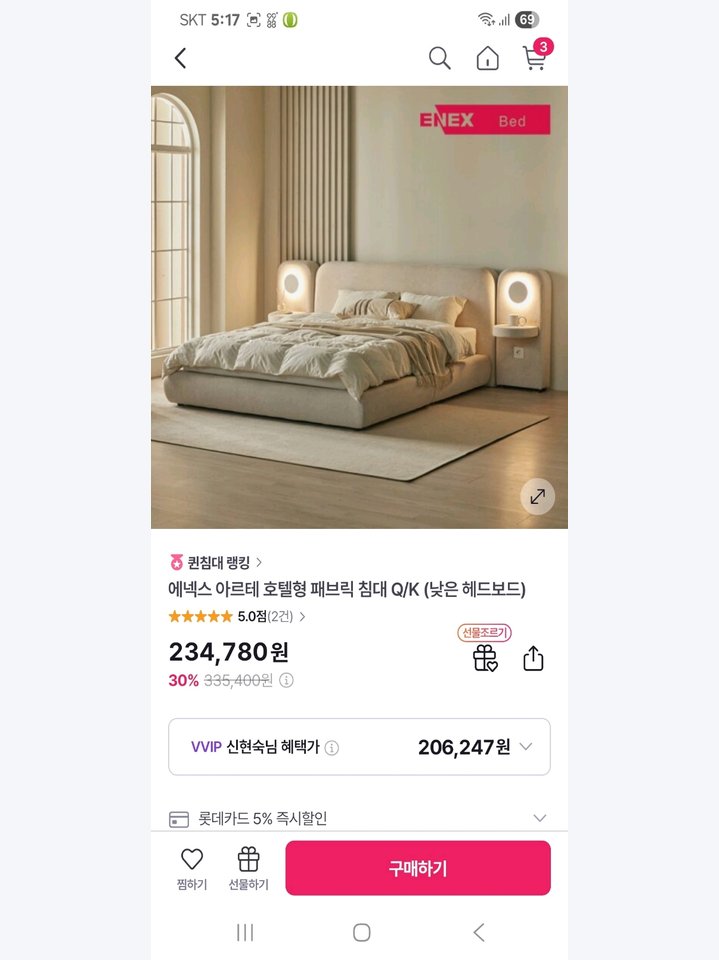The height and width of the screenshot is (960, 719).
Task: Tap the 구매하기 purchase button
Action: (418, 868)
